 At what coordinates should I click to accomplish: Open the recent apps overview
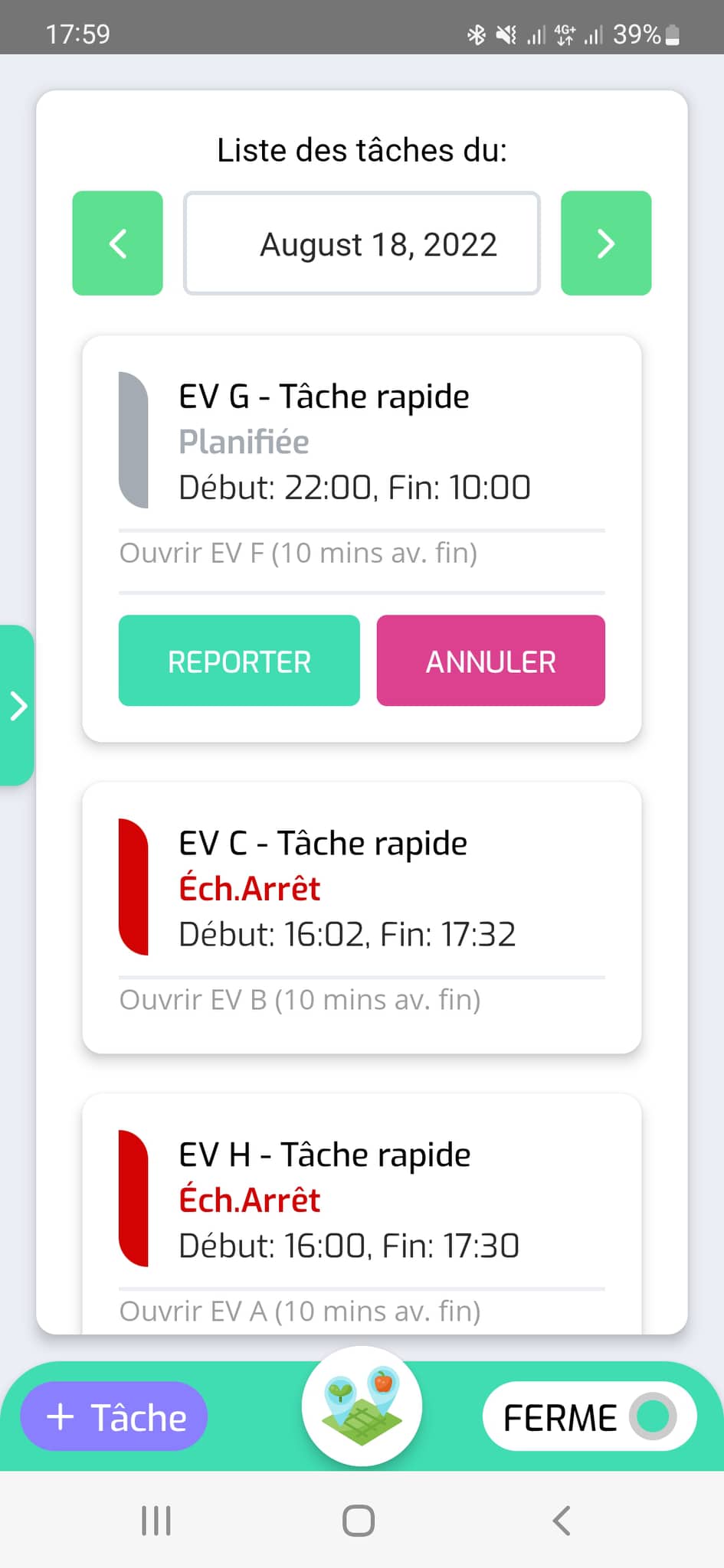point(156,1521)
